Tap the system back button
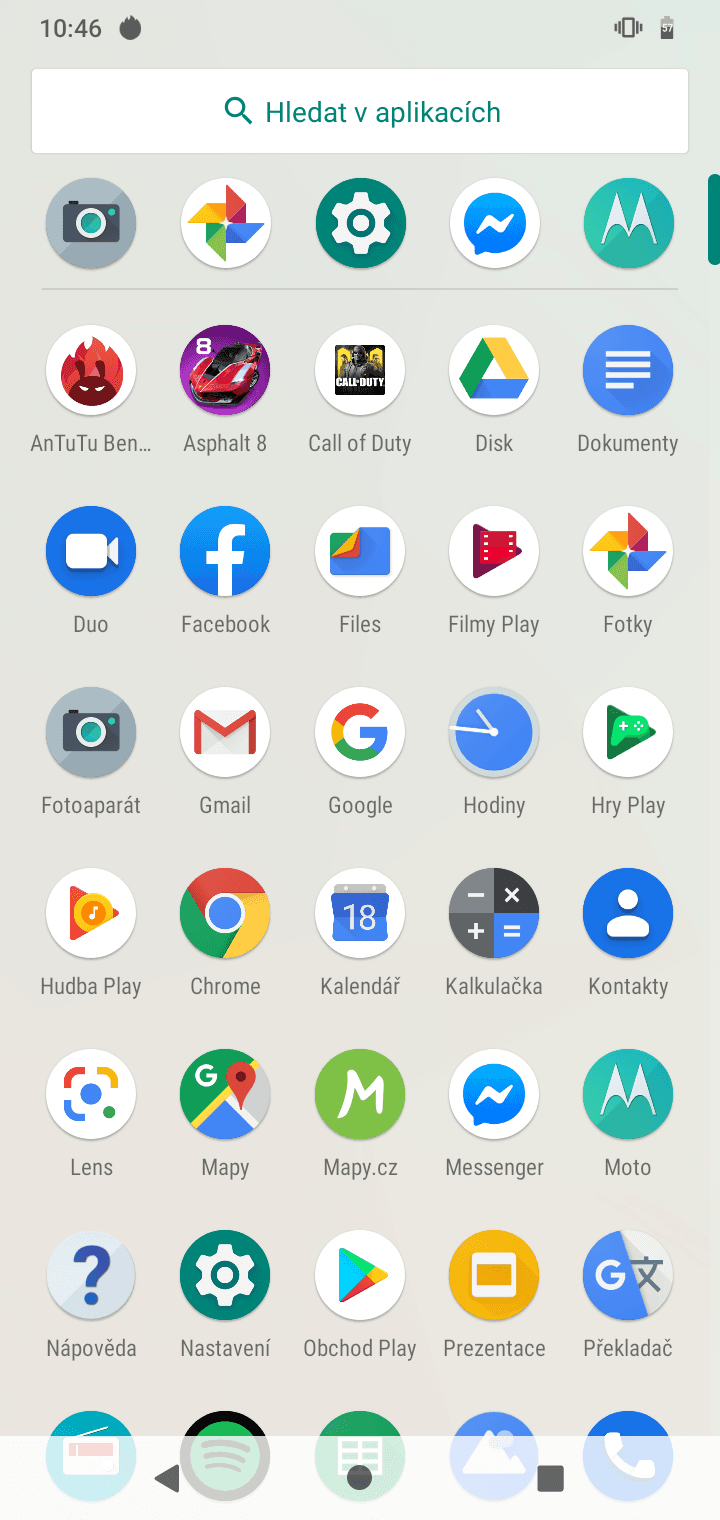The width and height of the screenshot is (720, 1520). 168,1479
